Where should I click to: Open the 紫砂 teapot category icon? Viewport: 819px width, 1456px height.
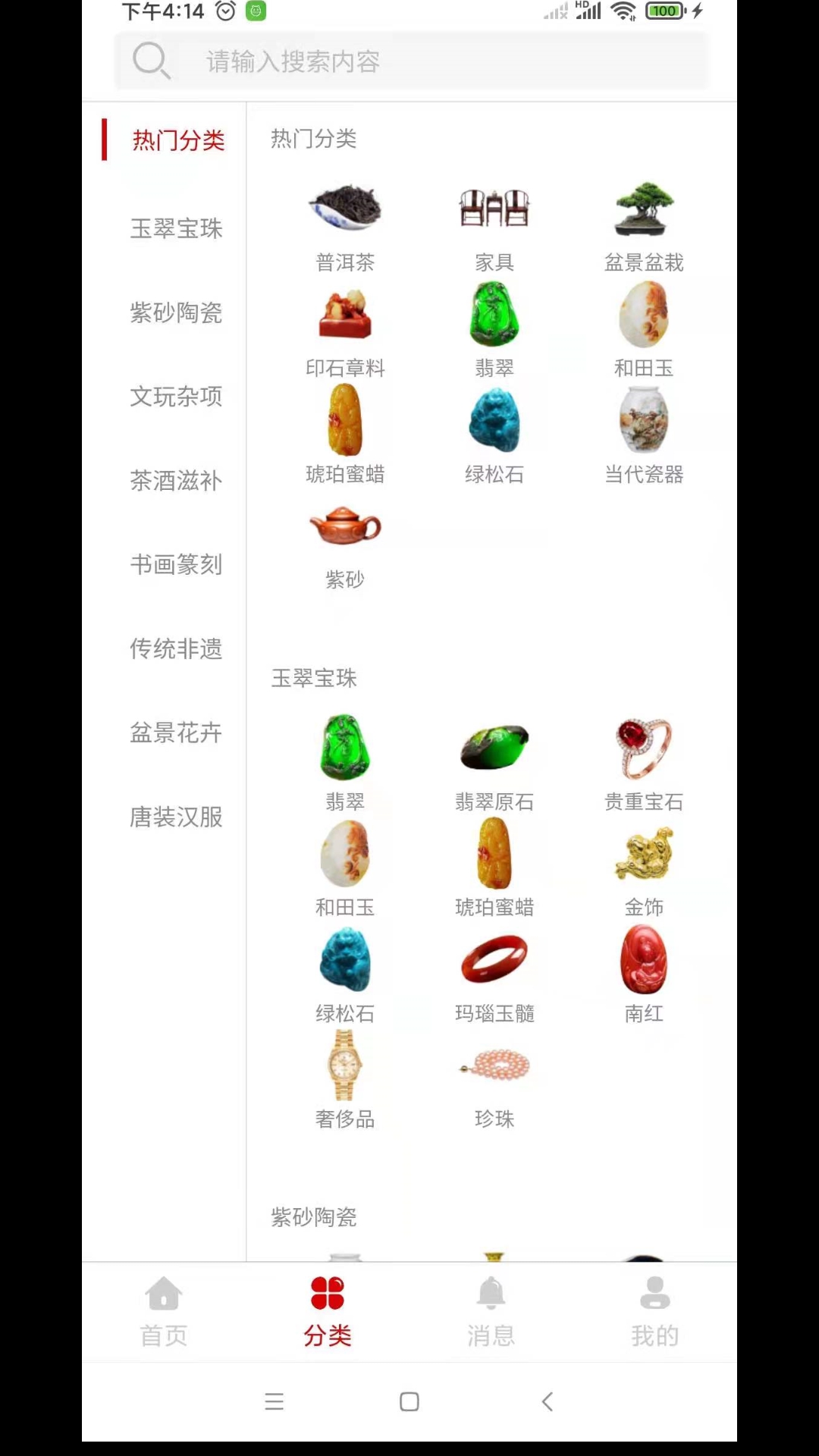344,529
